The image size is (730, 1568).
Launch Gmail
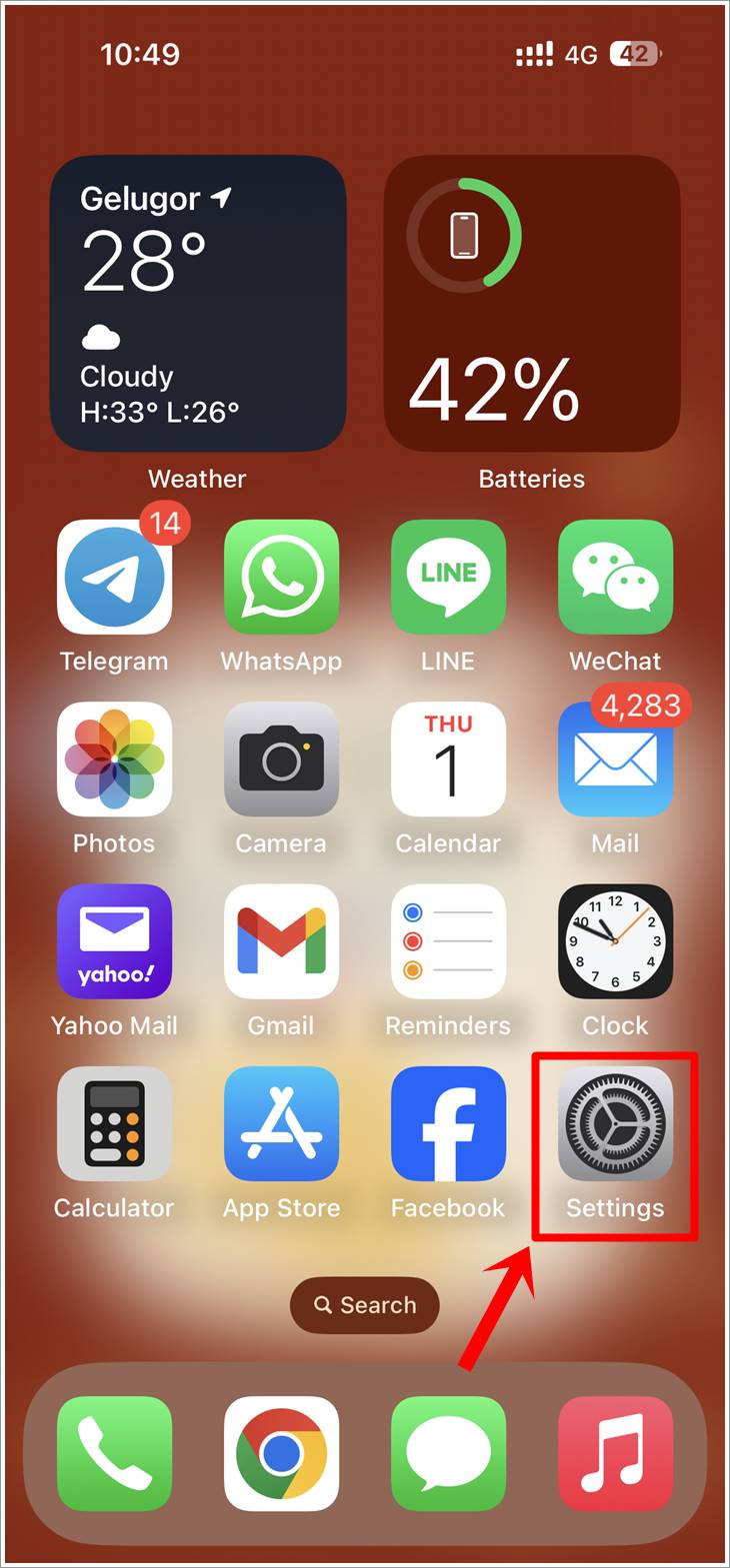pyautogui.click(x=281, y=942)
